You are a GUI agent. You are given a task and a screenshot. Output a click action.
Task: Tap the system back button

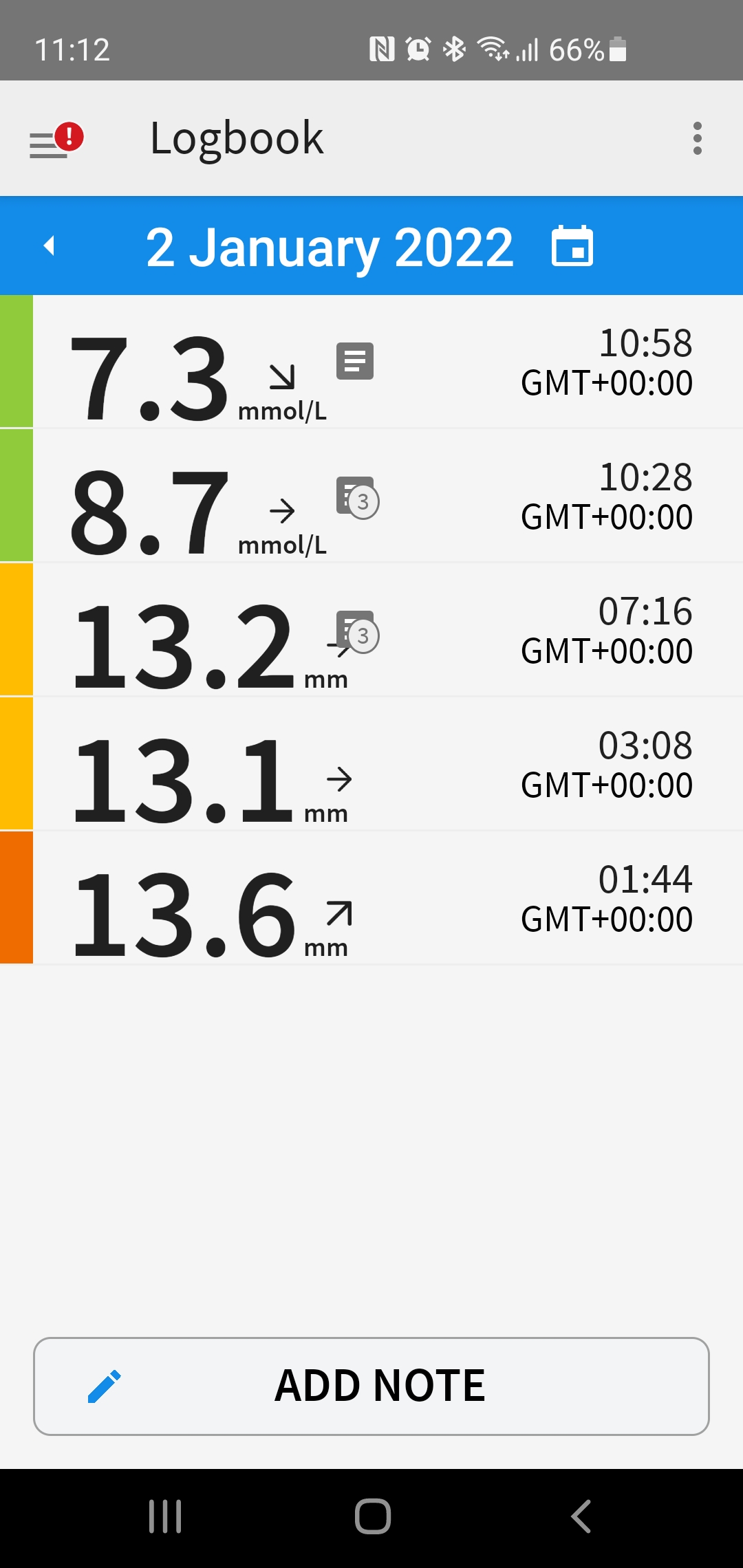point(581,1516)
